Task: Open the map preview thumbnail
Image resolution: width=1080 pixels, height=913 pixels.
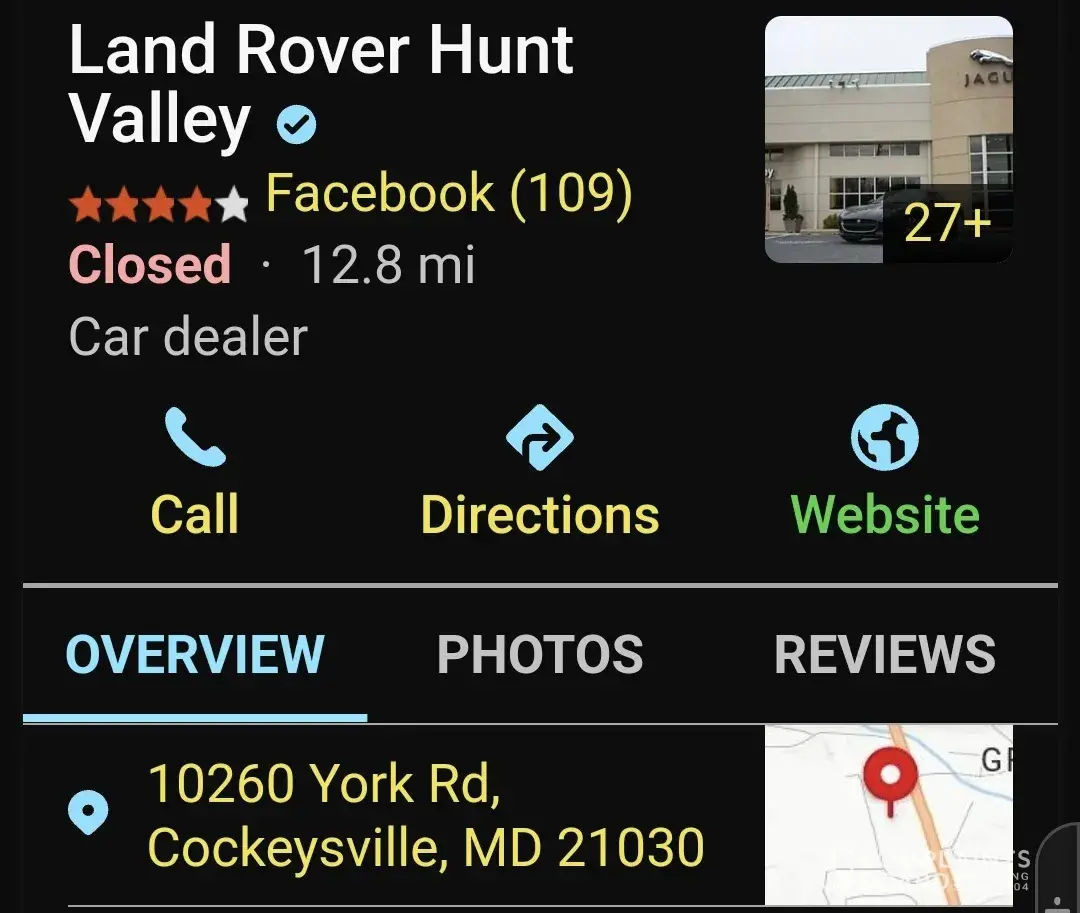Action: [x=888, y=815]
